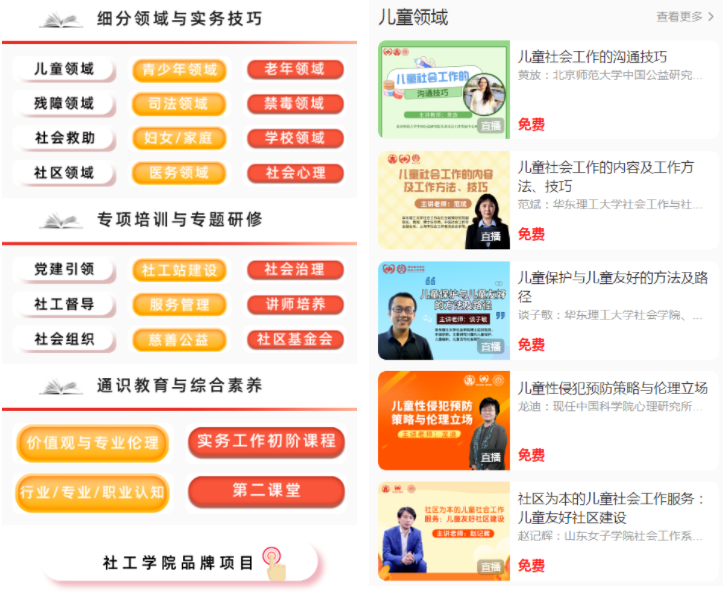View more courses via 查看更多

click(x=685, y=17)
